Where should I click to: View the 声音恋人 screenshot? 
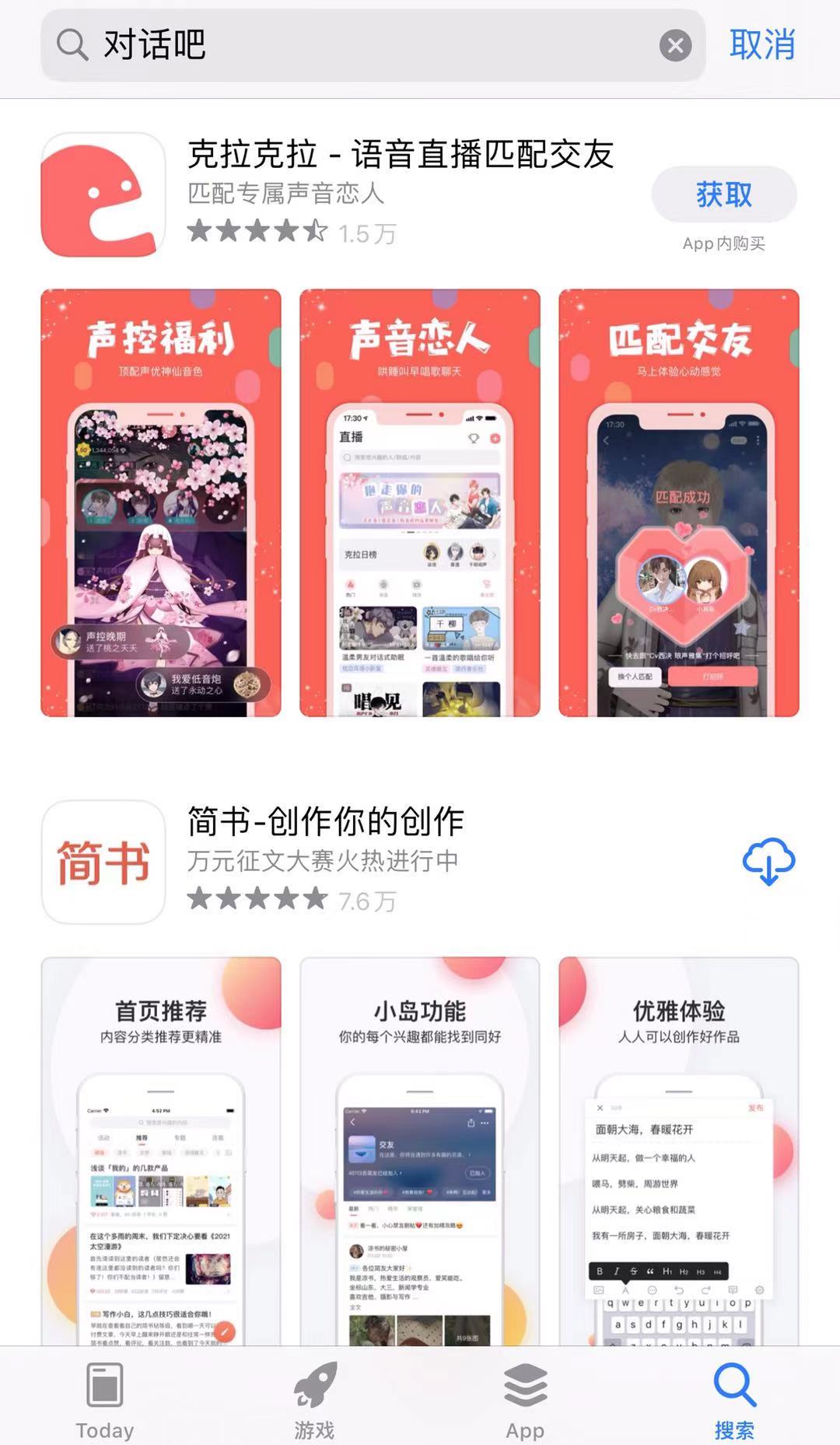(x=420, y=502)
